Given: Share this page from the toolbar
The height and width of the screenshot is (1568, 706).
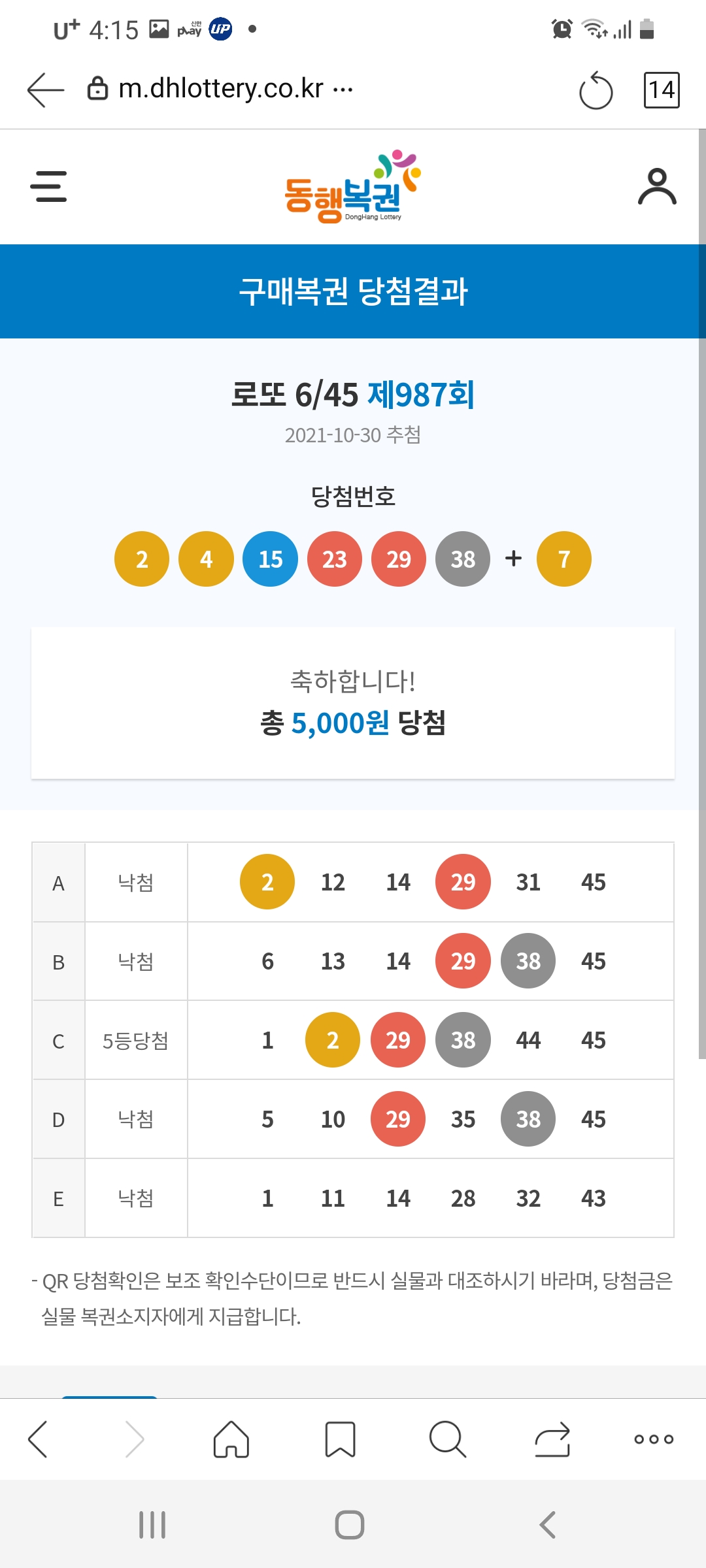Looking at the screenshot, I should click(552, 1439).
